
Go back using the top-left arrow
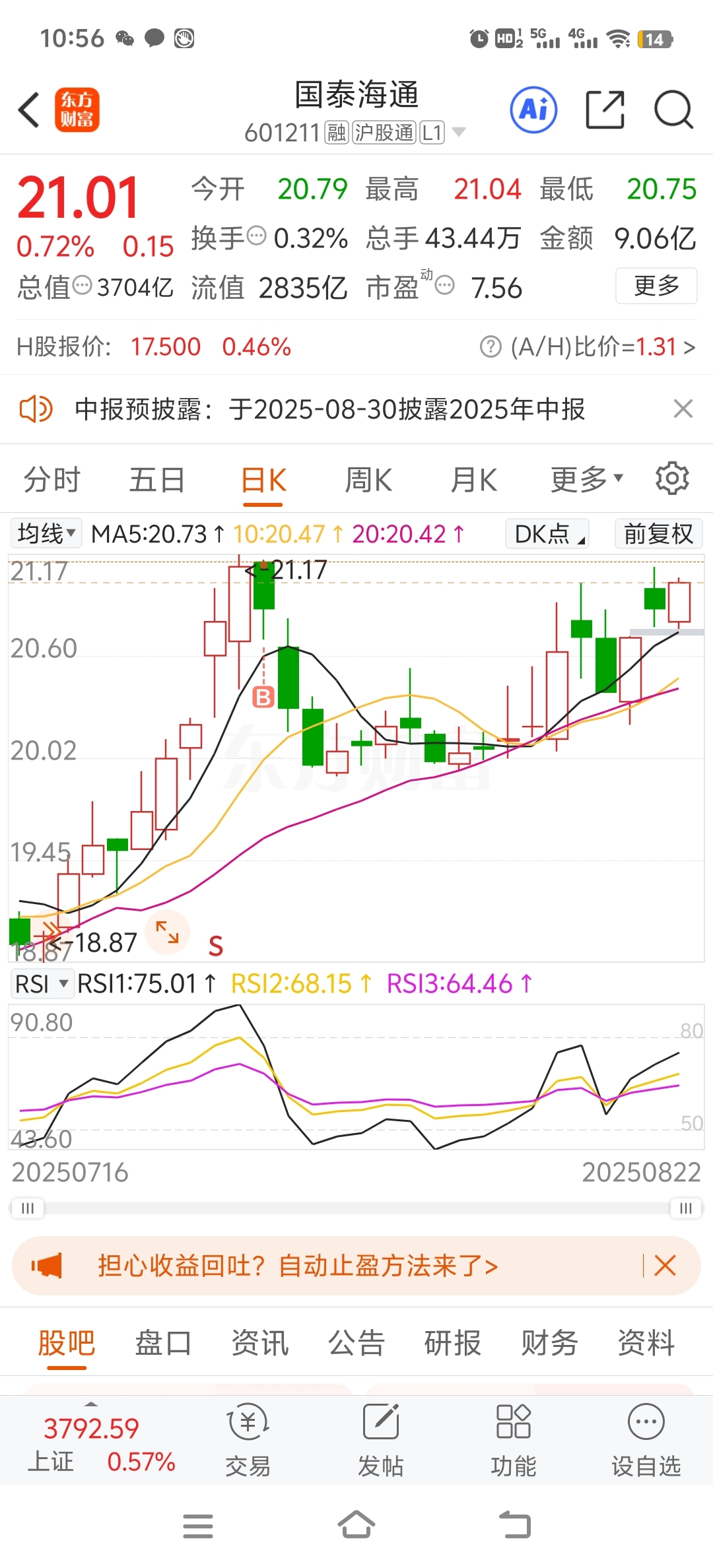click(29, 110)
